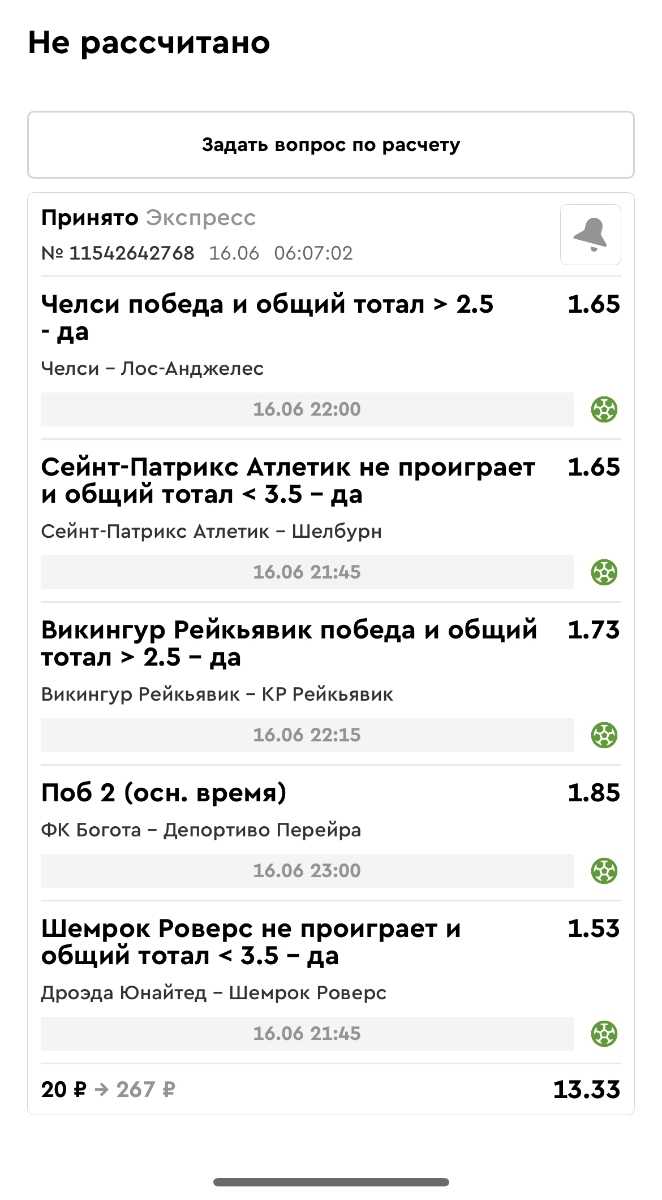Enable notifications with the bell icon
The image size is (662, 1200).
pyautogui.click(x=590, y=235)
